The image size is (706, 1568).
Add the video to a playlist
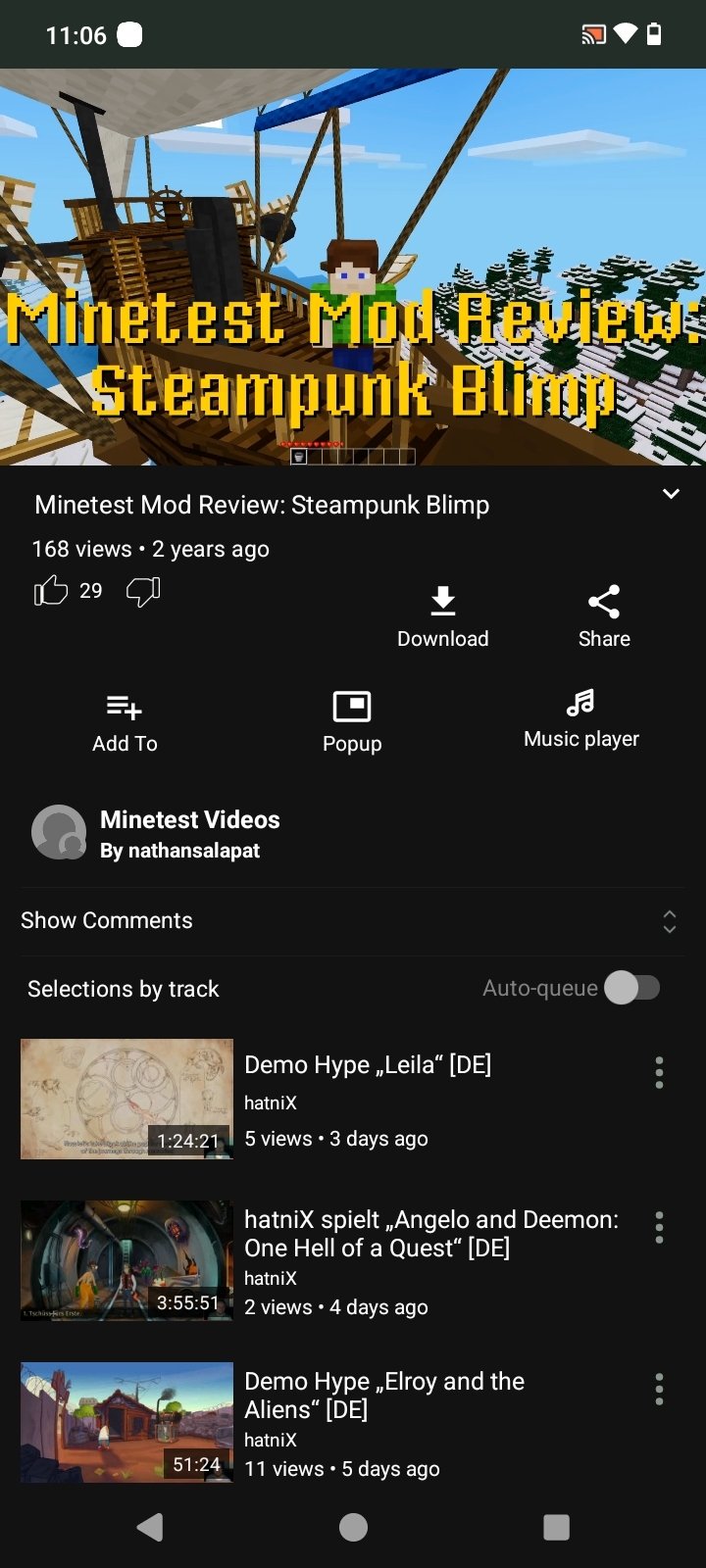click(x=125, y=722)
